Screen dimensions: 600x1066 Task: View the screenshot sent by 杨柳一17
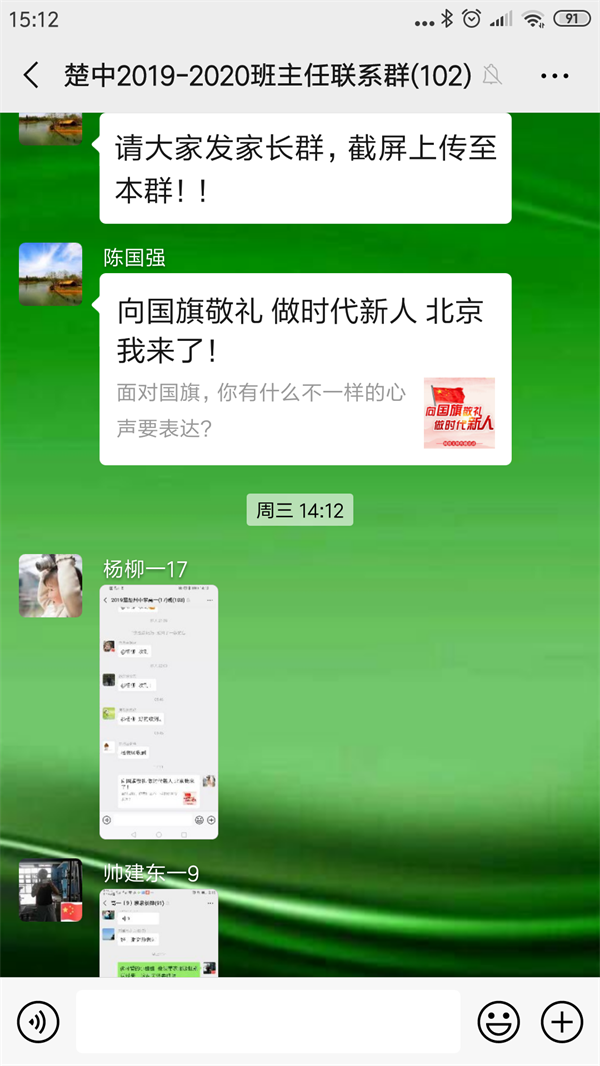pos(159,711)
